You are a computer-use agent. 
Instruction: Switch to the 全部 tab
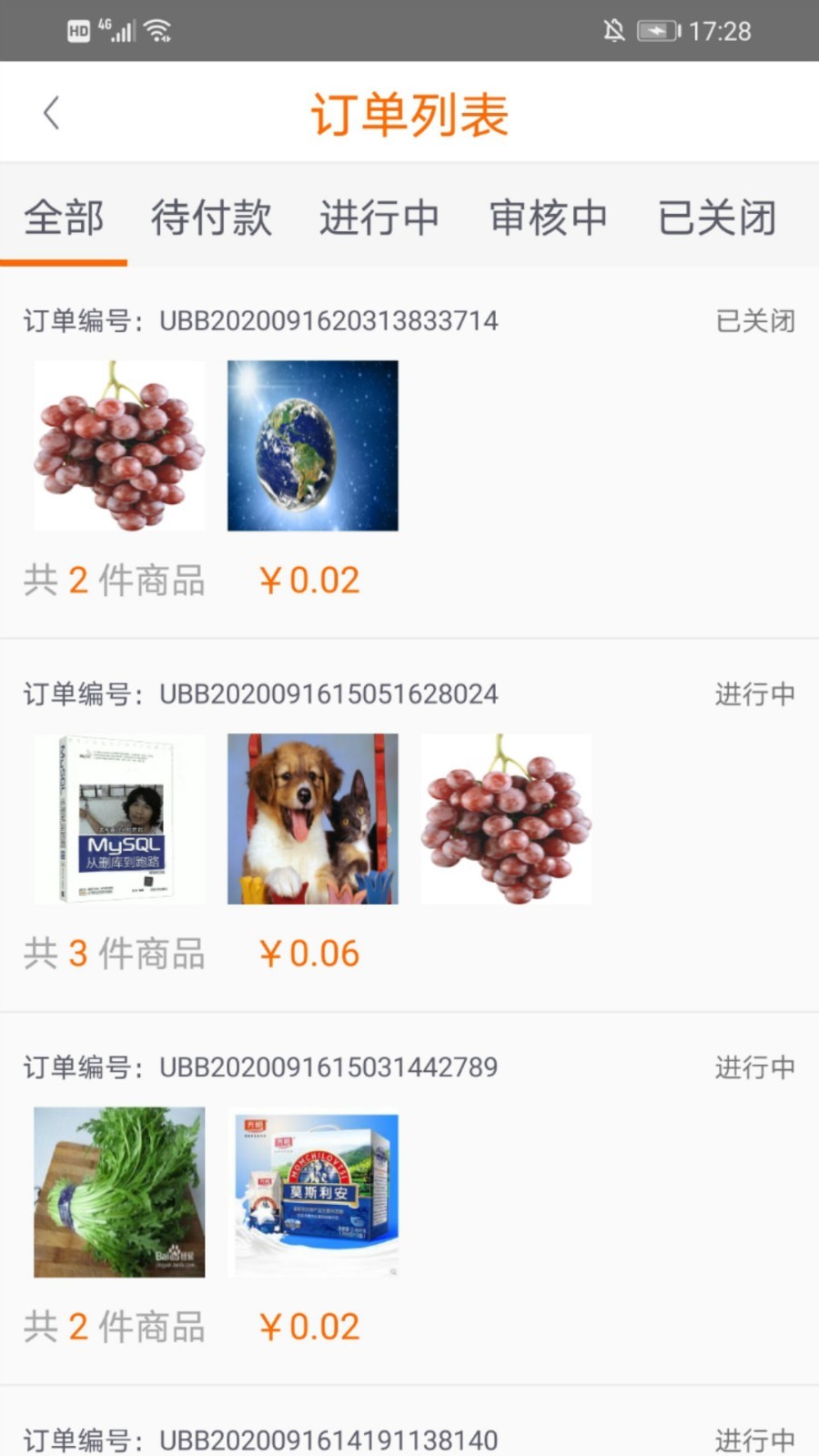(64, 218)
